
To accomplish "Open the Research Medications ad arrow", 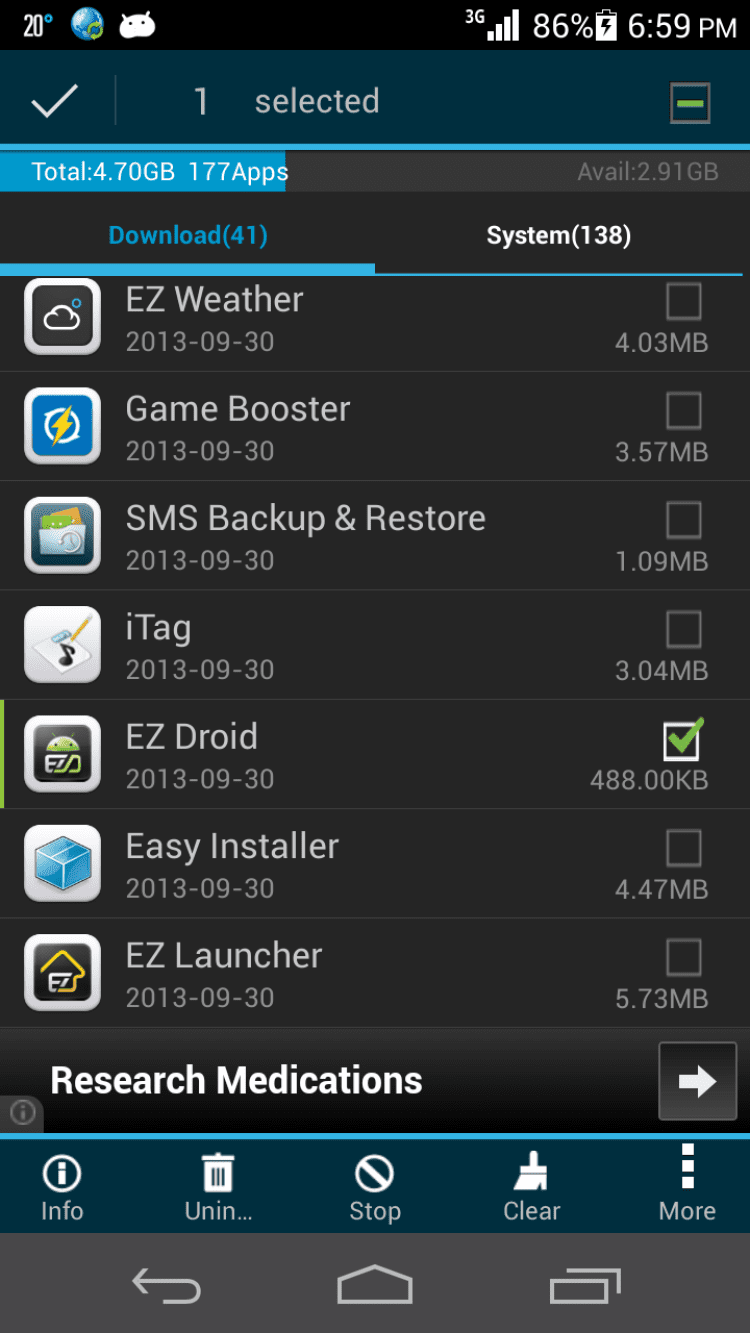I will coord(697,1081).
